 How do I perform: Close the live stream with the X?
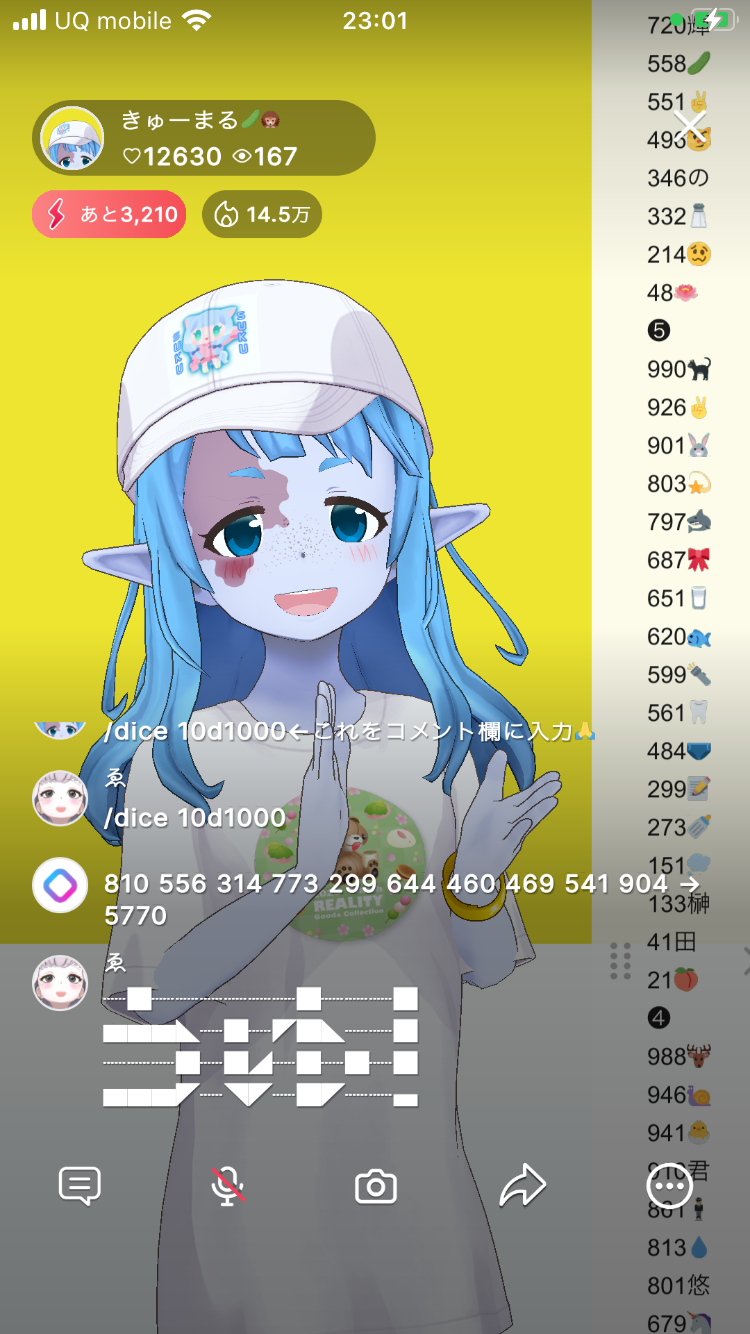tap(690, 127)
